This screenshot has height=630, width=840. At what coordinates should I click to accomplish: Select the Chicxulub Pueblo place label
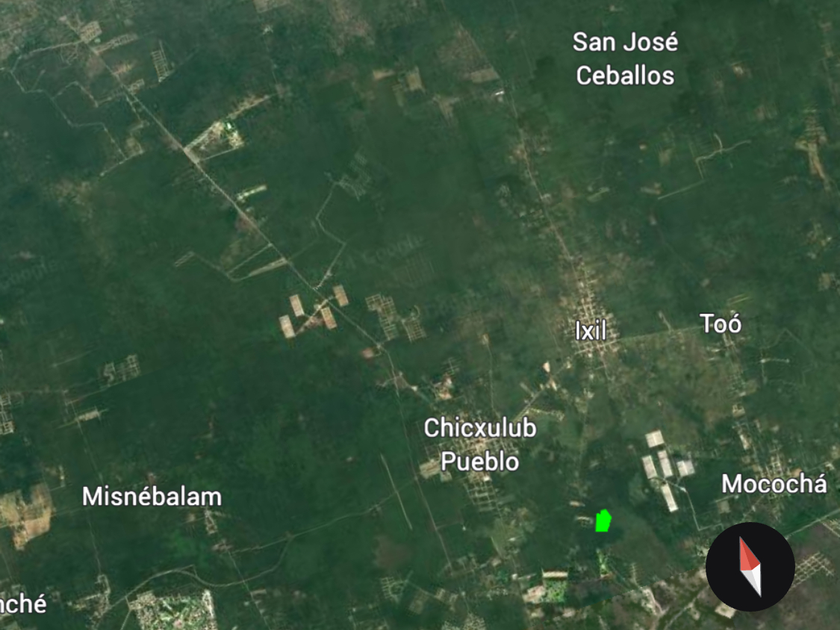(480, 444)
